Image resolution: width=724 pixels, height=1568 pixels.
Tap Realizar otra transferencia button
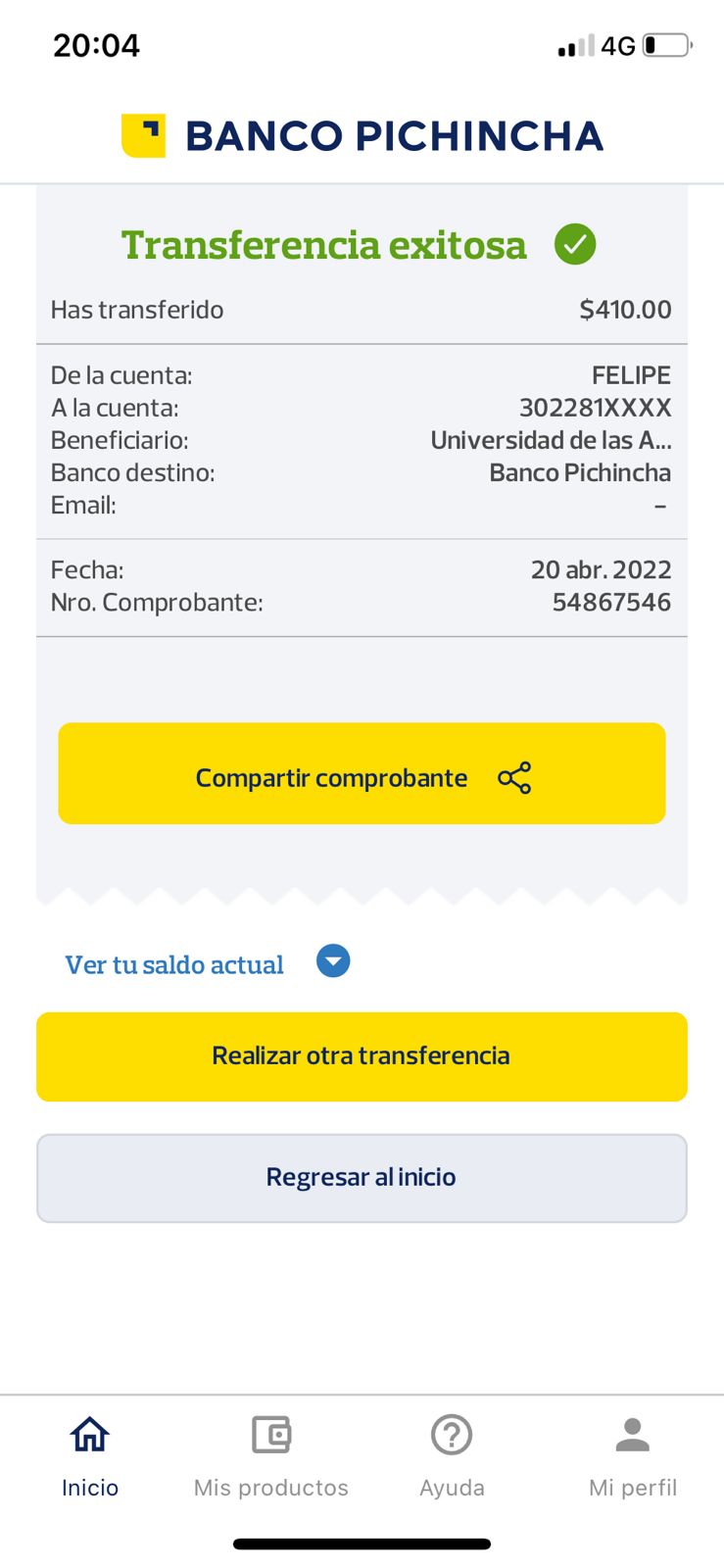tap(362, 1056)
